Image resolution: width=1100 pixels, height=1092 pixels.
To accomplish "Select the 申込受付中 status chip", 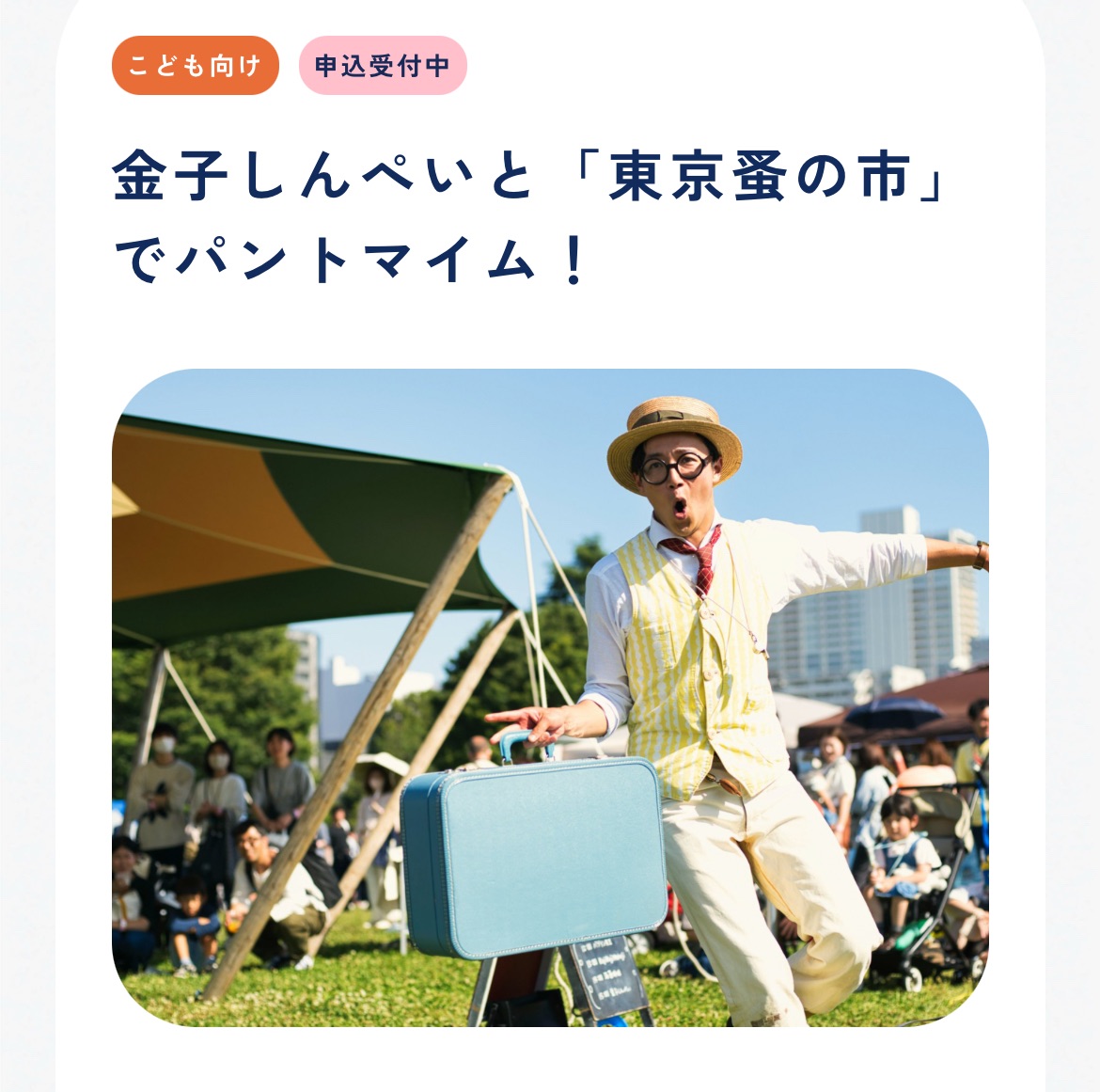I will pyautogui.click(x=382, y=66).
